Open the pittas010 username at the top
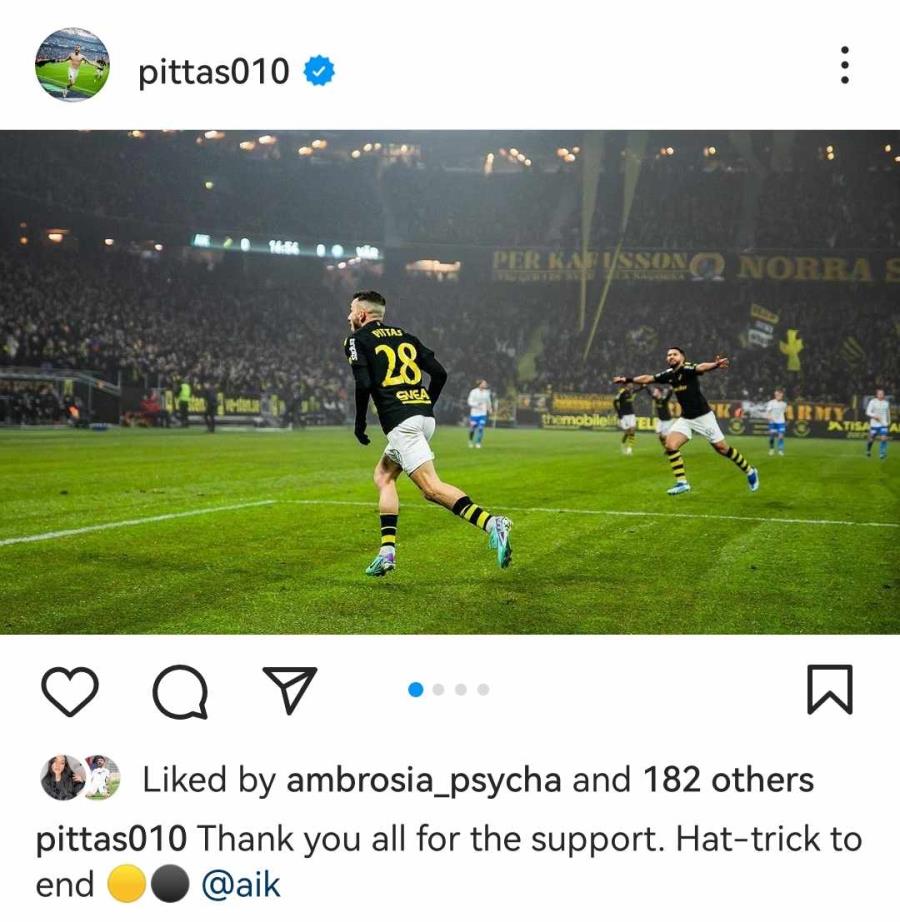The width and height of the screenshot is (900, 922). tap(214, 72)
